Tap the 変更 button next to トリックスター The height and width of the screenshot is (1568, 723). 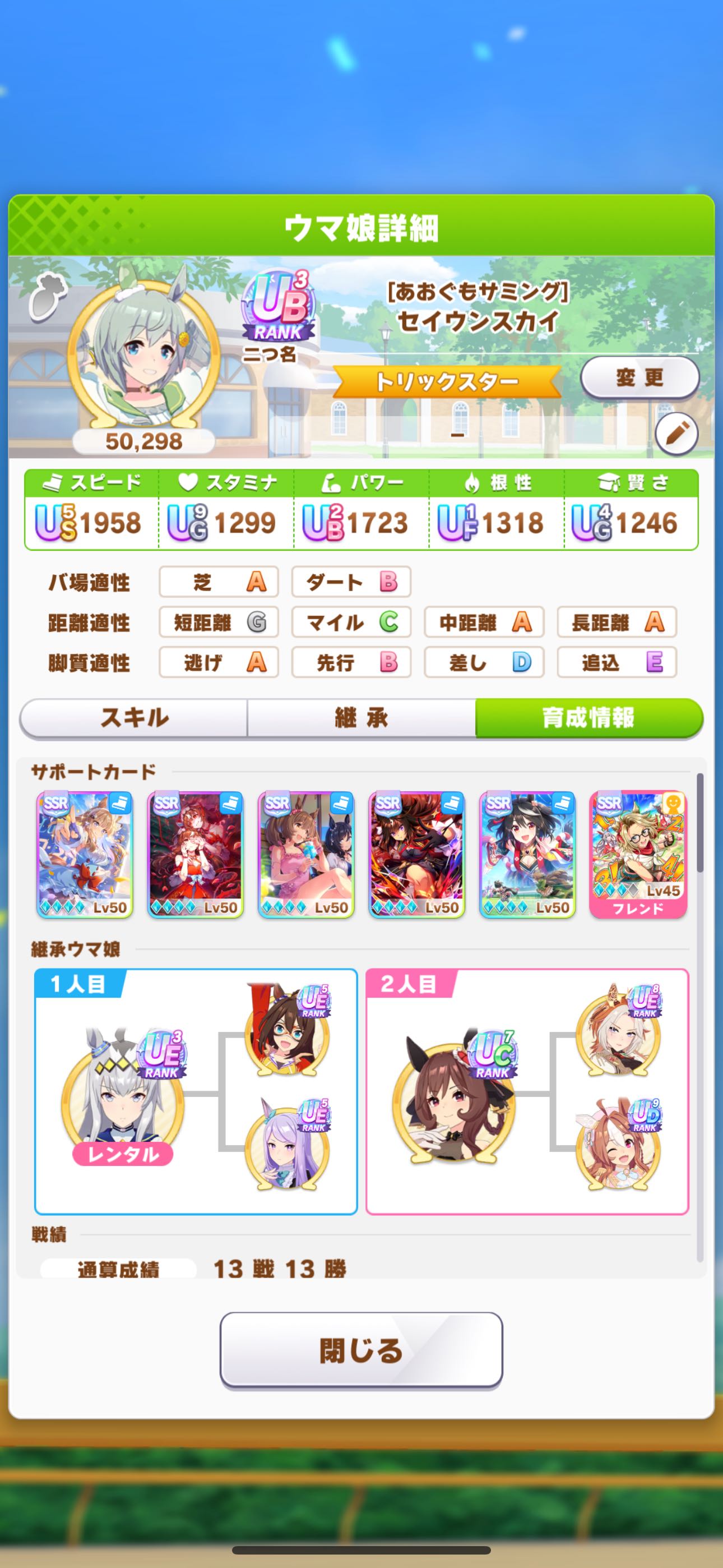pos(639,377)
